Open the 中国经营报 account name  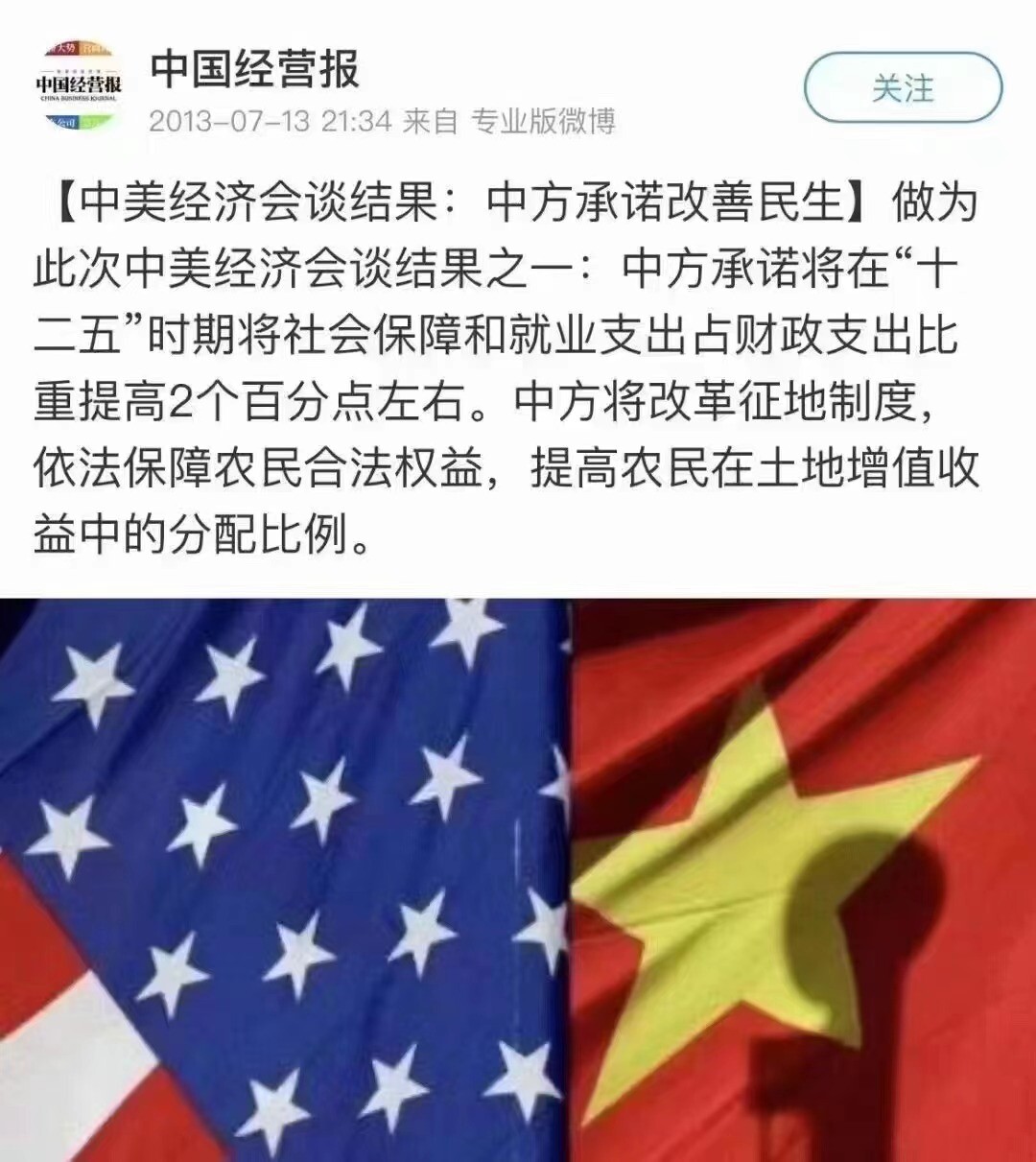[x=254, y=69]
